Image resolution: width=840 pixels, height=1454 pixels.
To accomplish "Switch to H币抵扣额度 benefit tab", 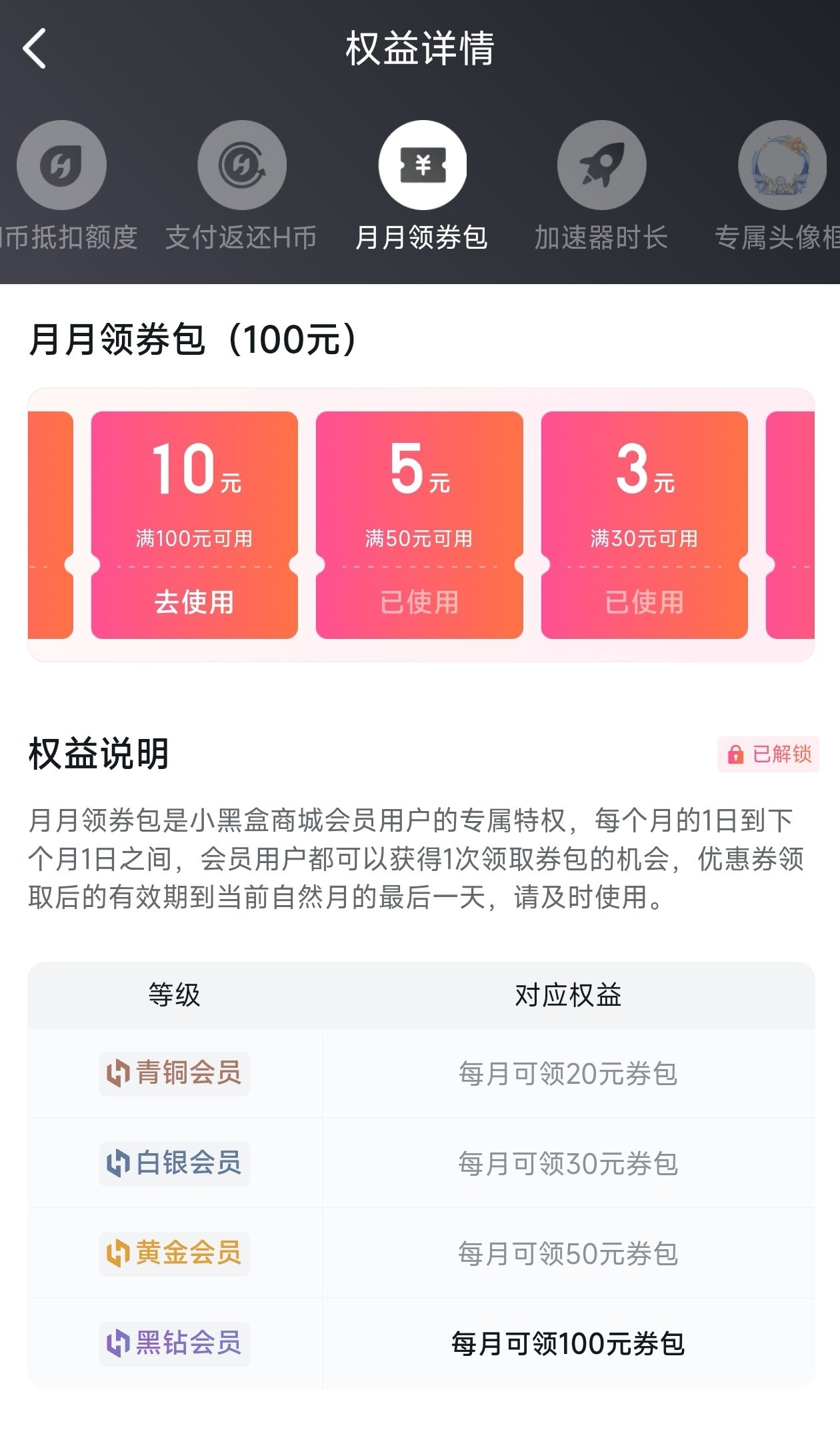I will click(x=62, y=165).
